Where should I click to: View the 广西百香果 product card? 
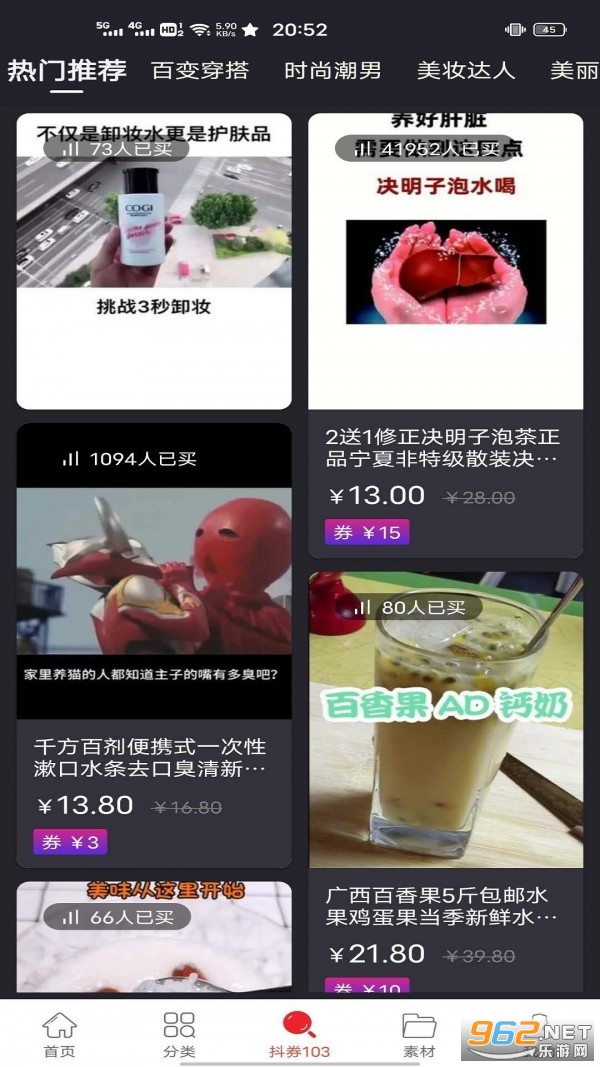pos(445,780)
